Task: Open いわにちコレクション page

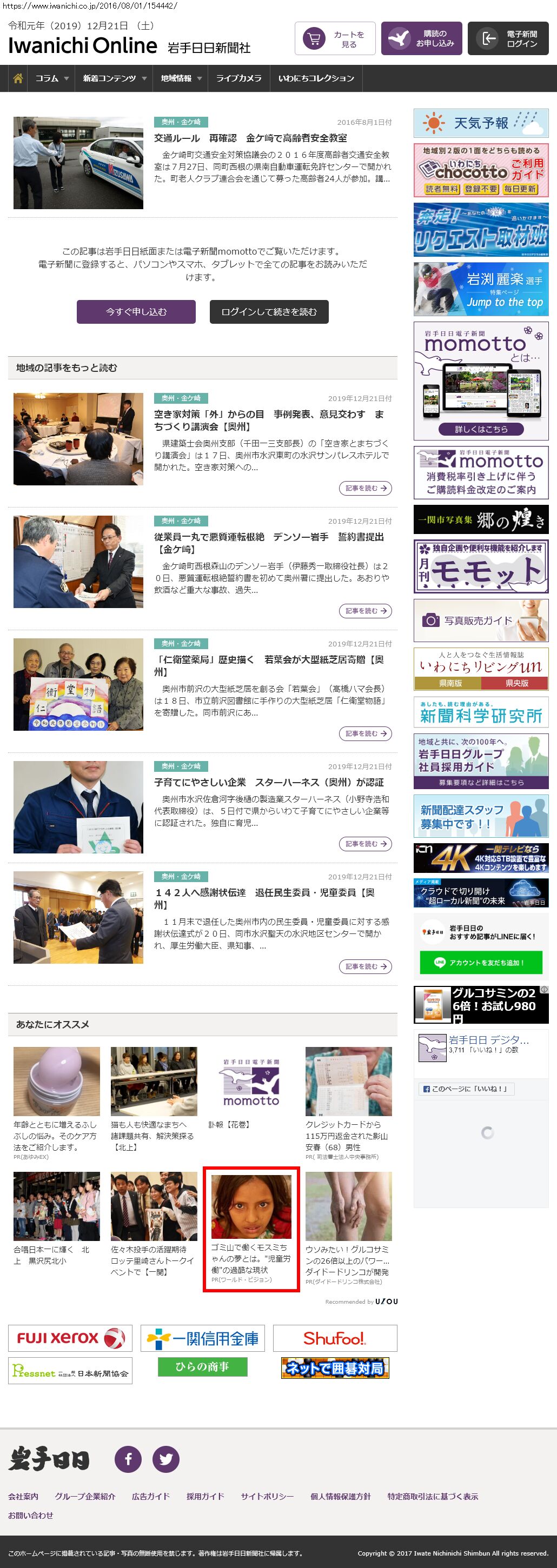Action: point(316,78)
